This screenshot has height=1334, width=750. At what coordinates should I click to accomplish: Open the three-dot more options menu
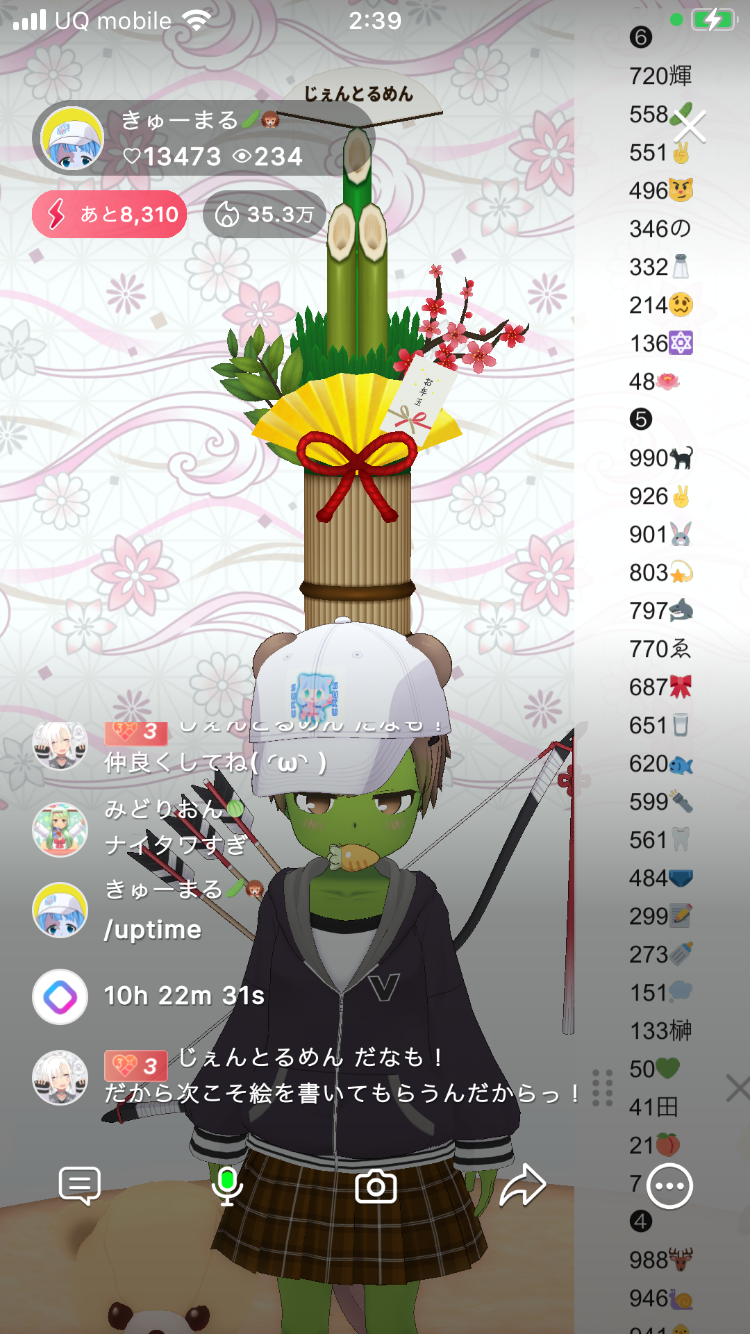669,1186
